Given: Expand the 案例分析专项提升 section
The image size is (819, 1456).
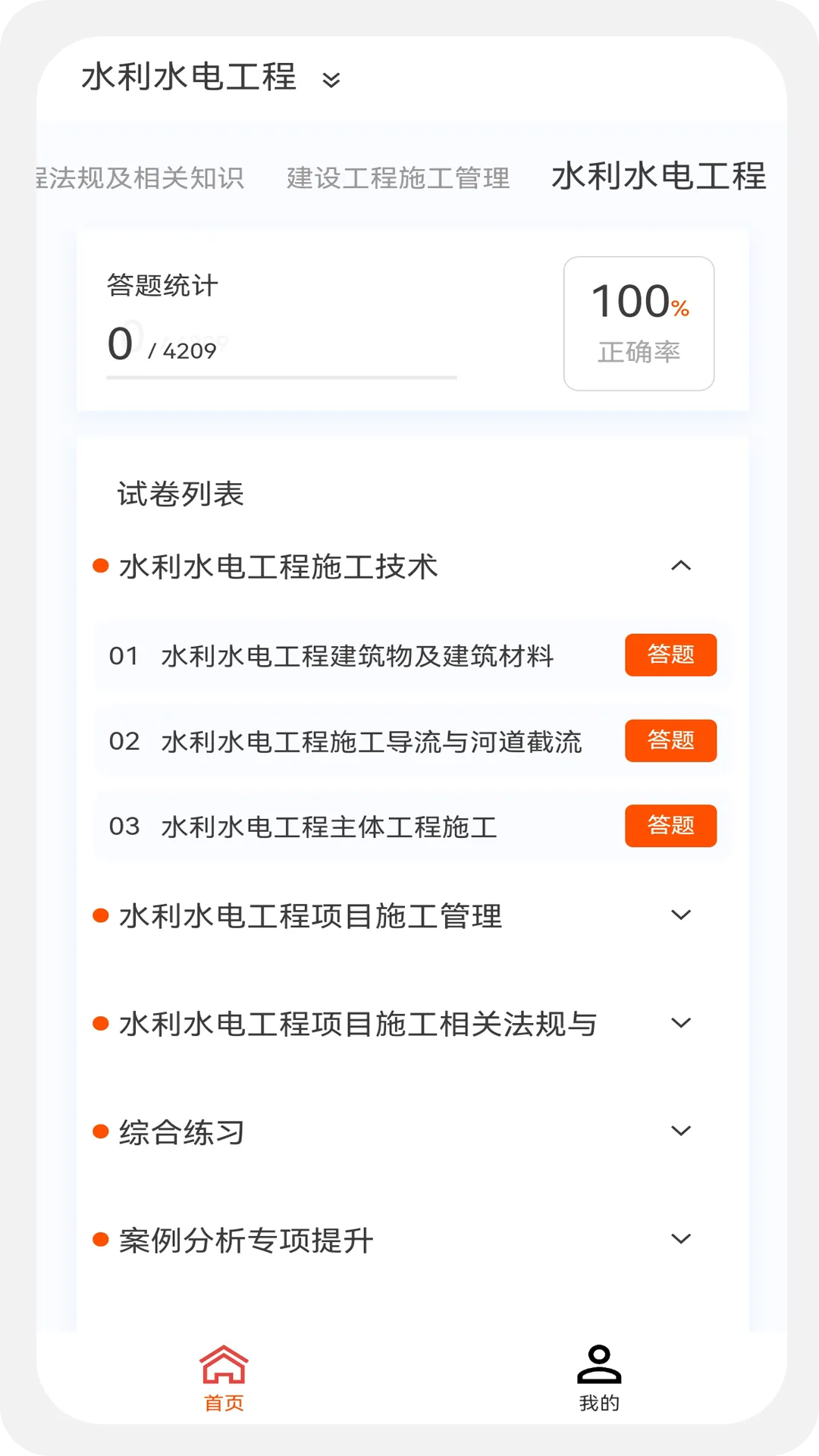Looking at the screenshot, I should pos(681,1238).
